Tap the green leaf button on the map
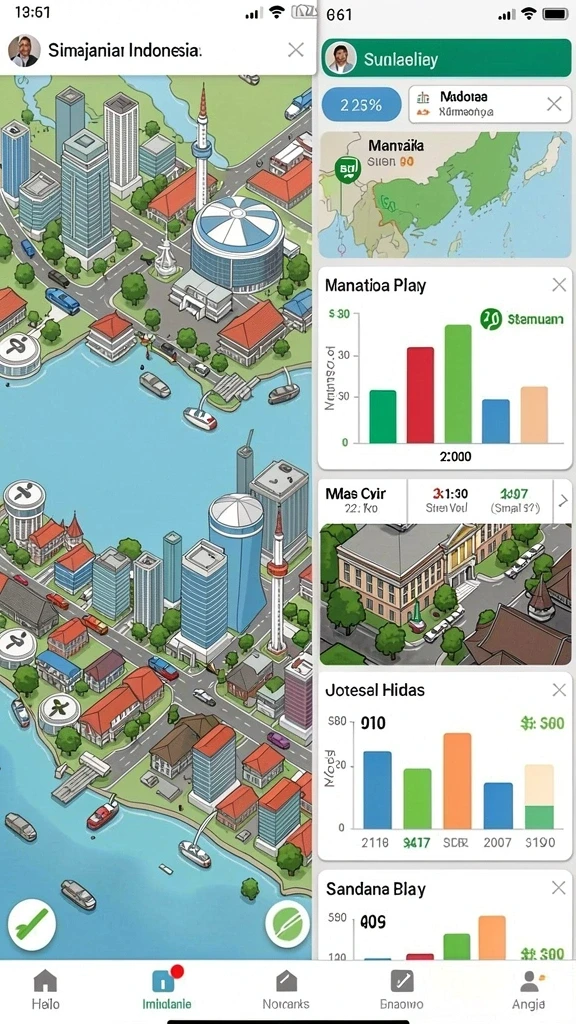The width and height of the screenshot is (576, 1024). coord(287,924)
